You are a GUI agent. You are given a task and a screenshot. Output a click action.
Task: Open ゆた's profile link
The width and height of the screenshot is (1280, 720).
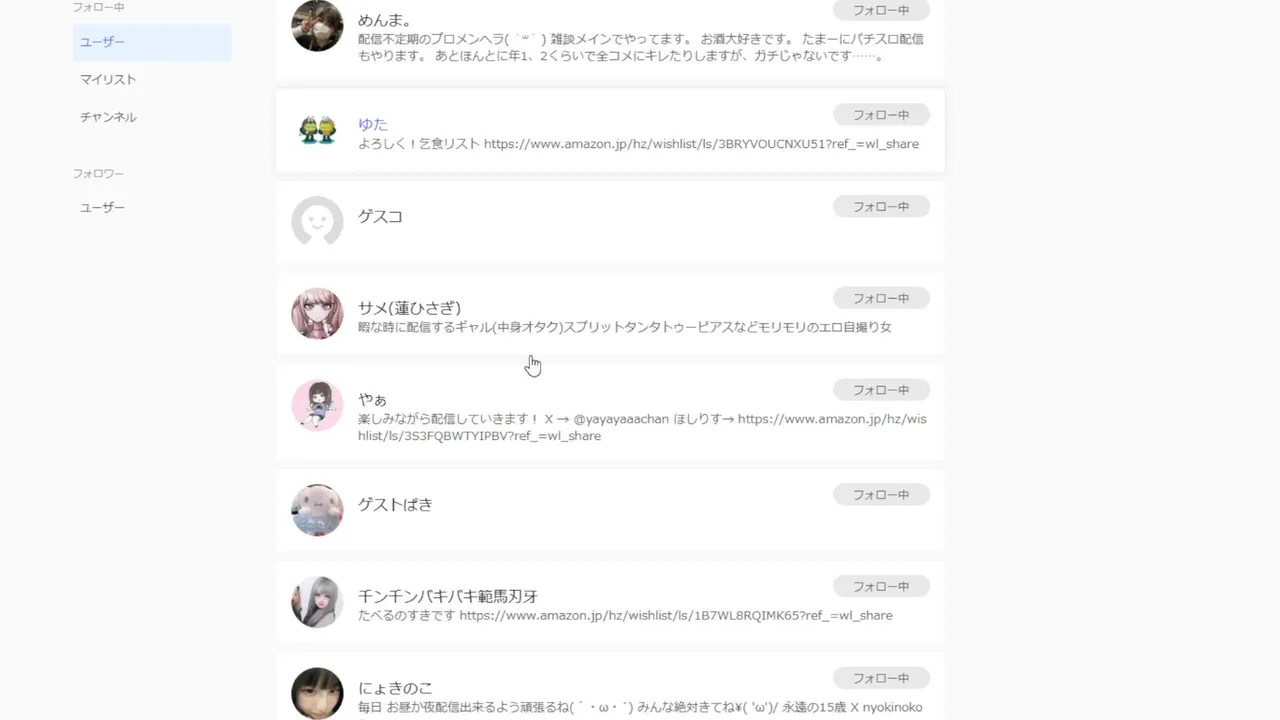[372, 124]
